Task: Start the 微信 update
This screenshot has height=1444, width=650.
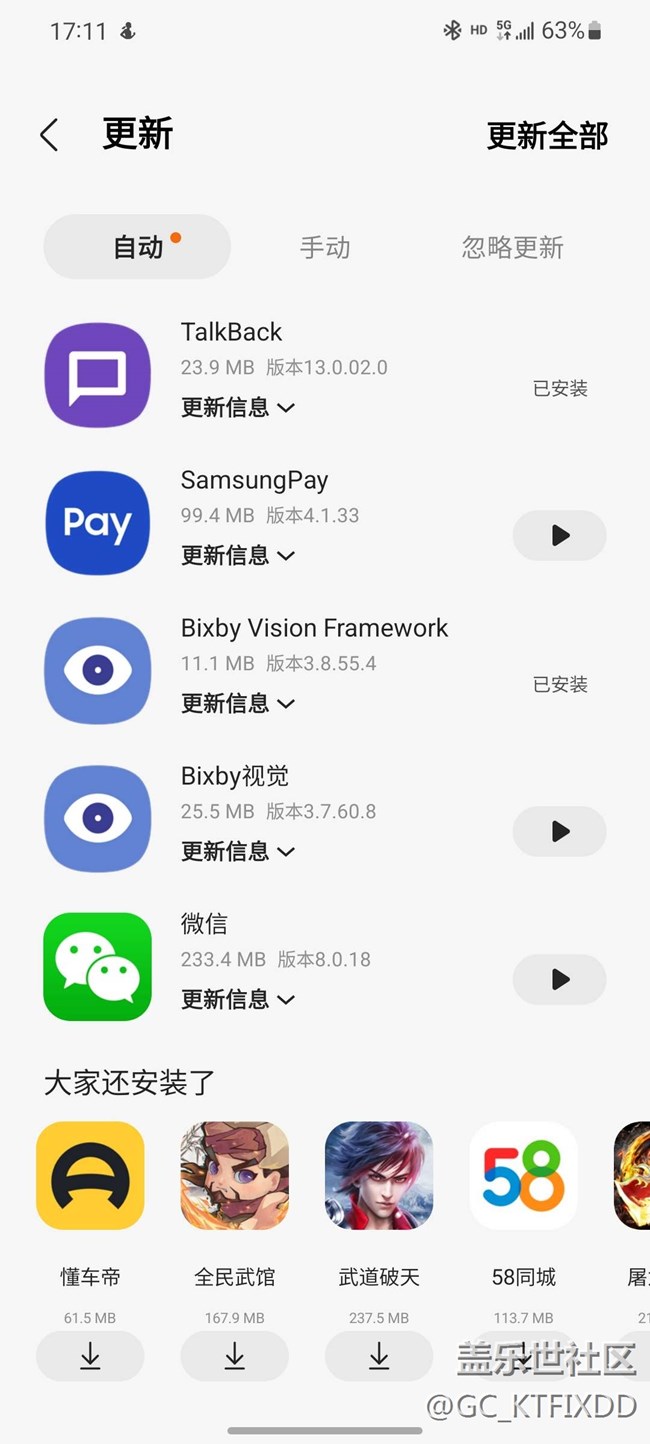Action: click(559, 980)
